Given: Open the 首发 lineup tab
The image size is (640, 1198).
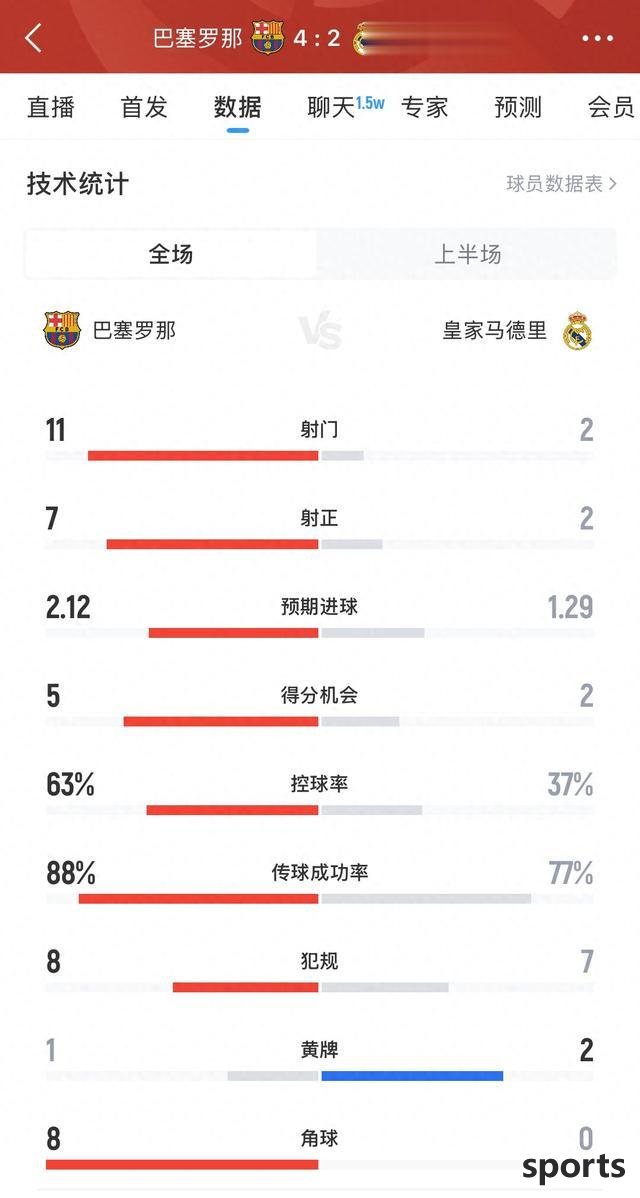Looking at the screenshot, I should click(x=144, y=107).
